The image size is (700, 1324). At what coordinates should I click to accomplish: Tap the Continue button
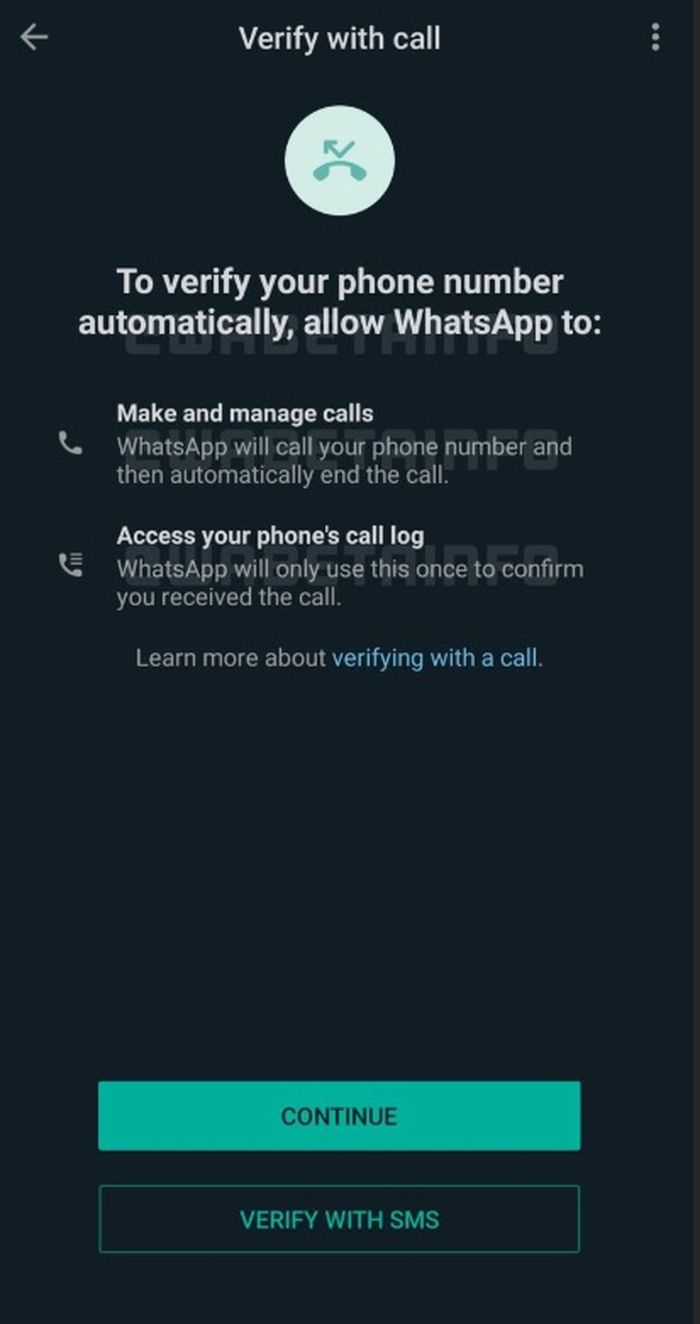339,1116
